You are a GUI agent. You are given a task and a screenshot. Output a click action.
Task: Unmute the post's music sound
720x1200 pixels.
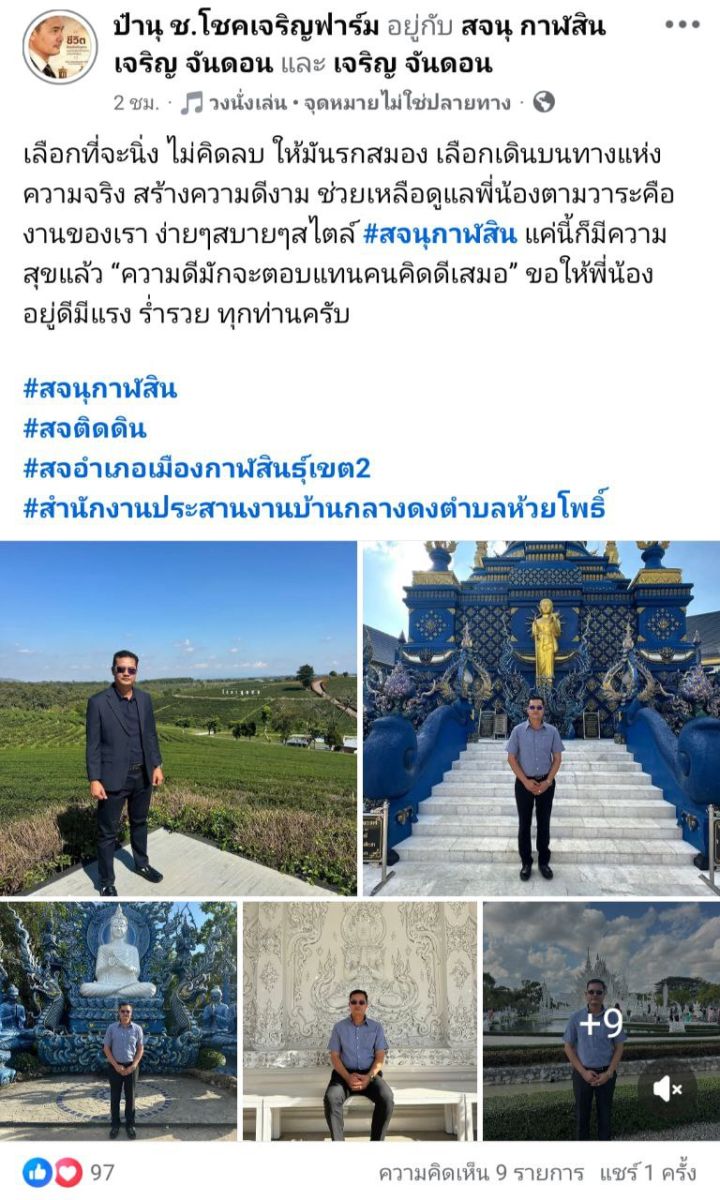click(x=667, y=1090)
